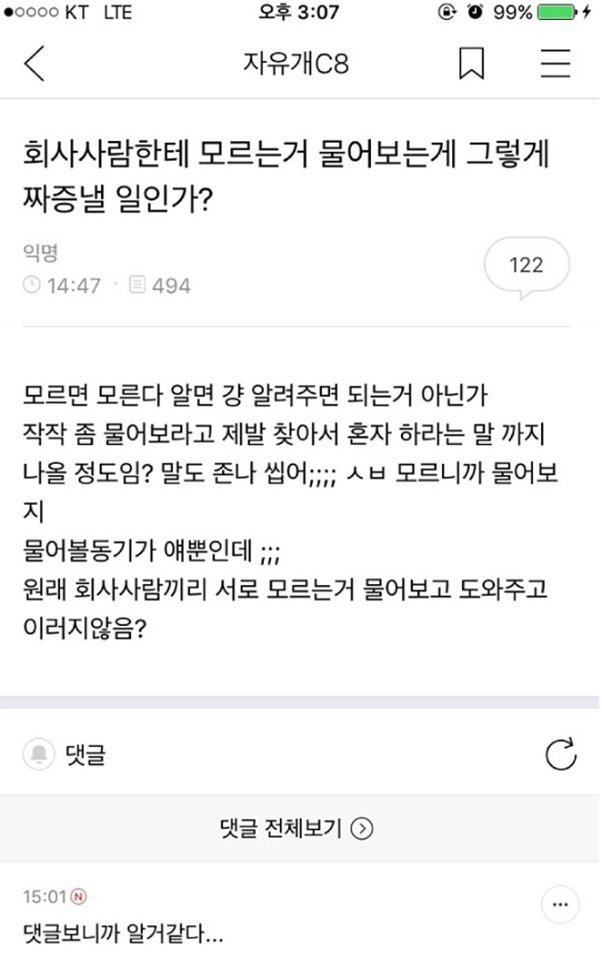The image size is (602, 960).
Task: Bookmark this post
Action: 471,63
